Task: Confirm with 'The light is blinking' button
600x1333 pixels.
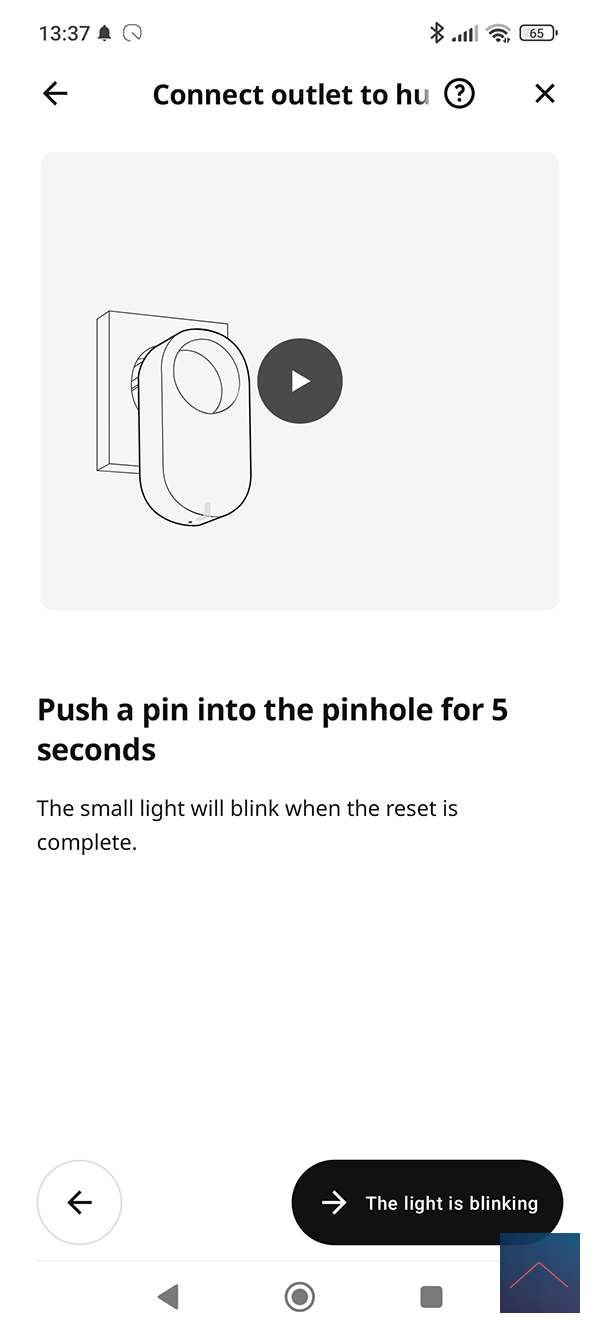Action: (x=427, y=1202)
